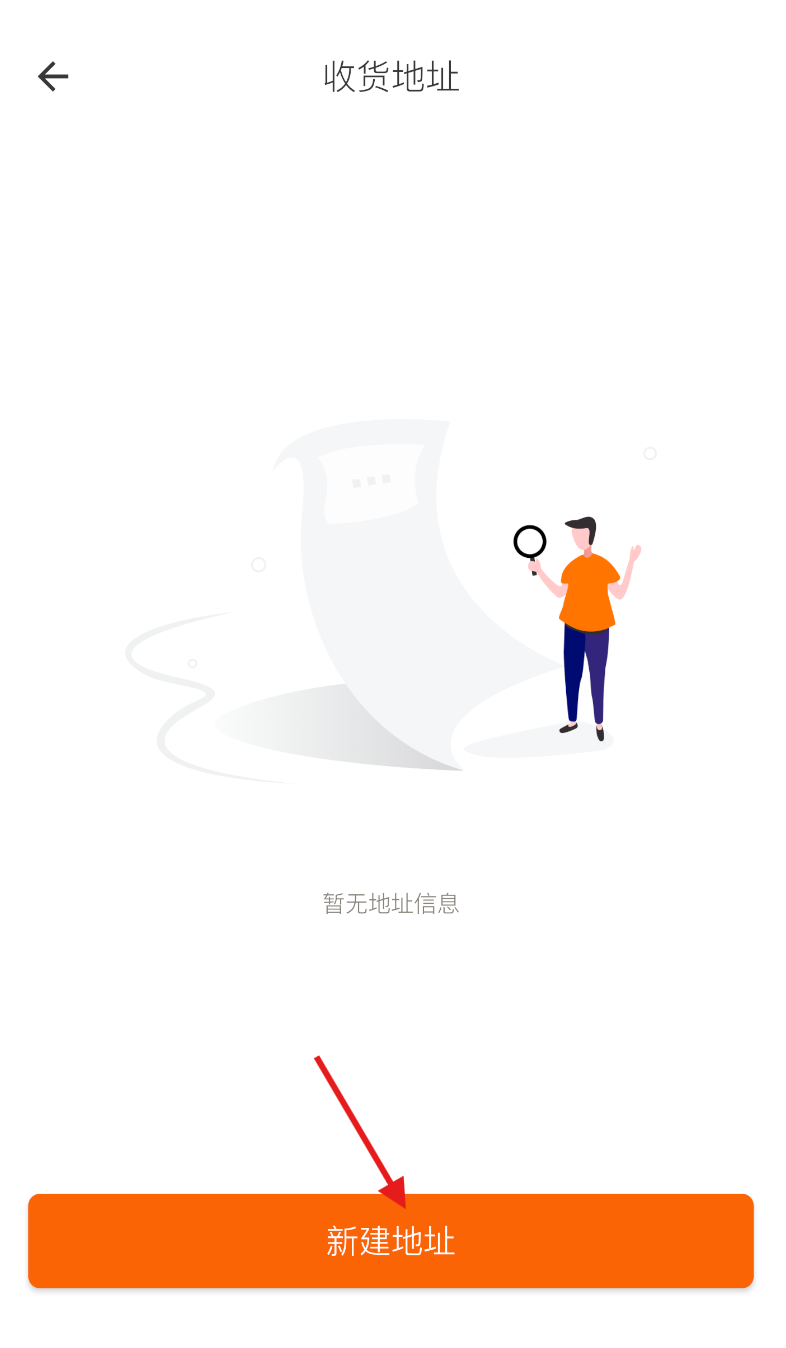Screen dimensions: 786x1348
Task: Go back using the arrow icon
Action: 53,76
